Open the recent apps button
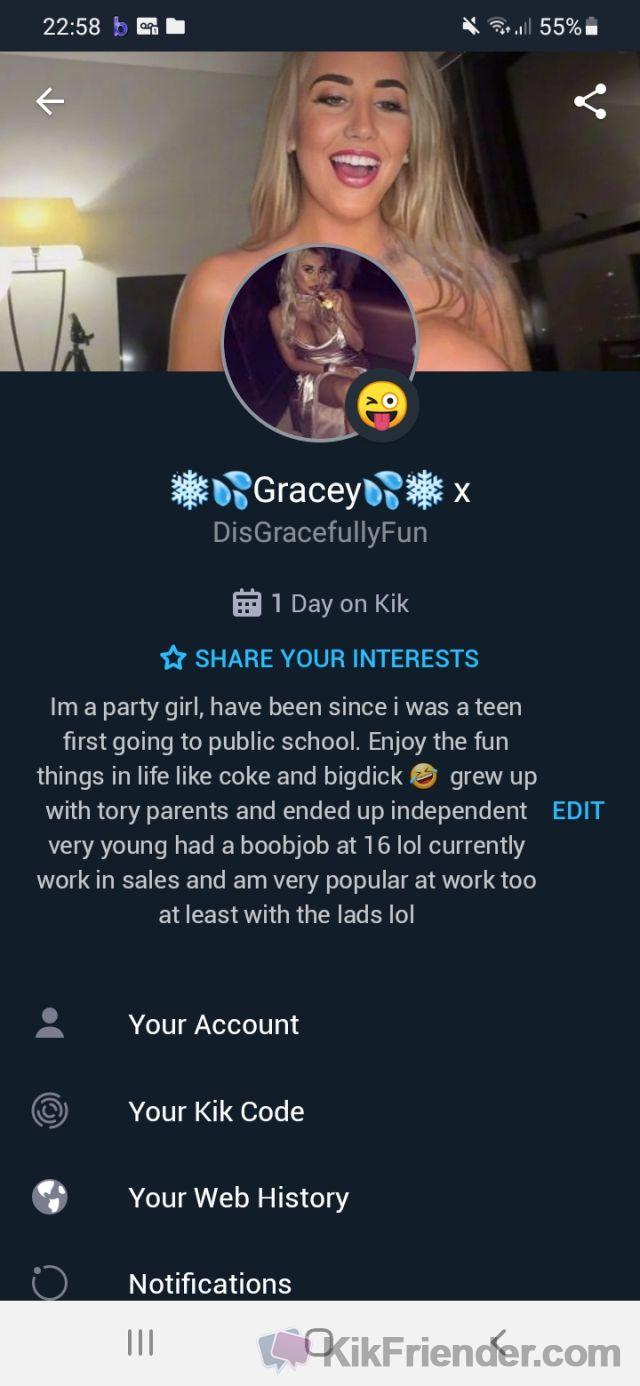This screenshot has height=1386, width=640. pos(140,1343)
